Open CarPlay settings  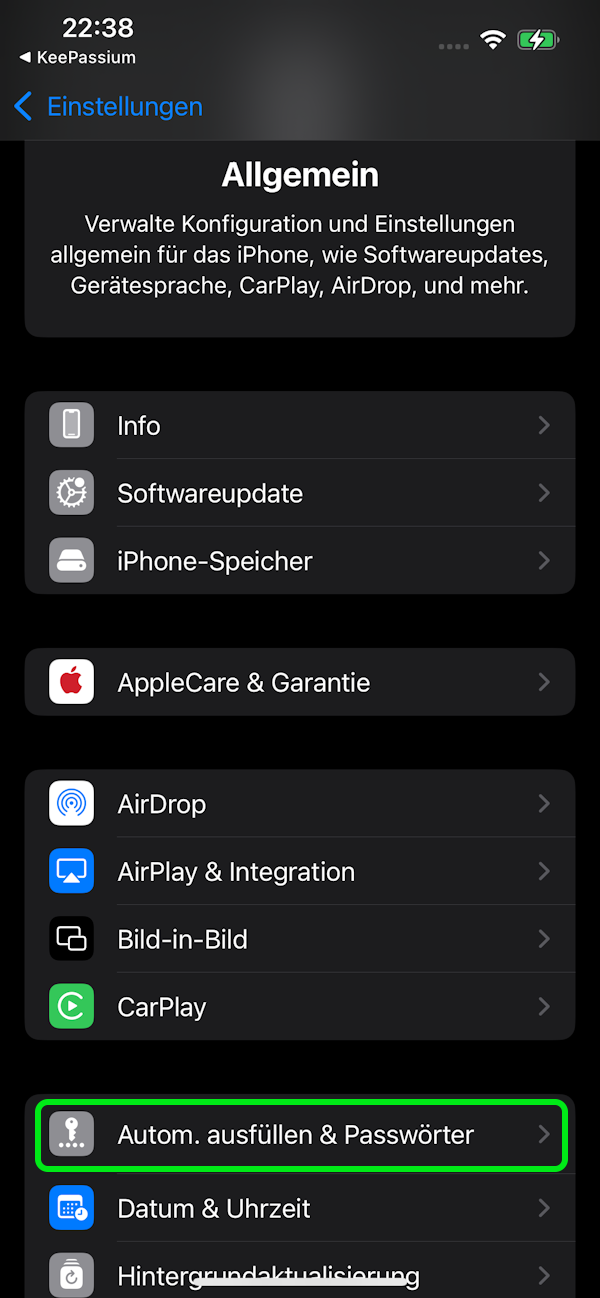tap(300, 1006)
